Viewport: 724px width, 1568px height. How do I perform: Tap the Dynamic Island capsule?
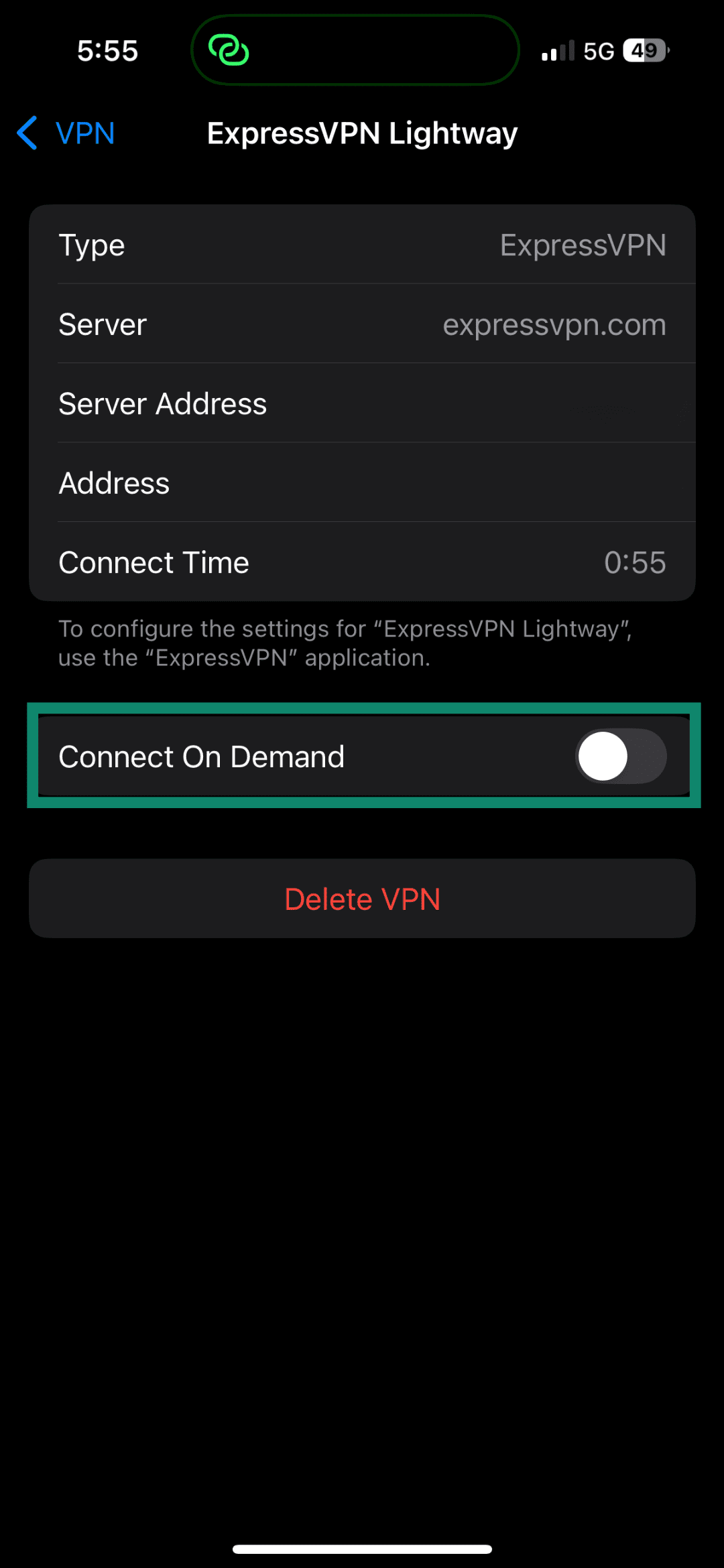tap(355, 50)
